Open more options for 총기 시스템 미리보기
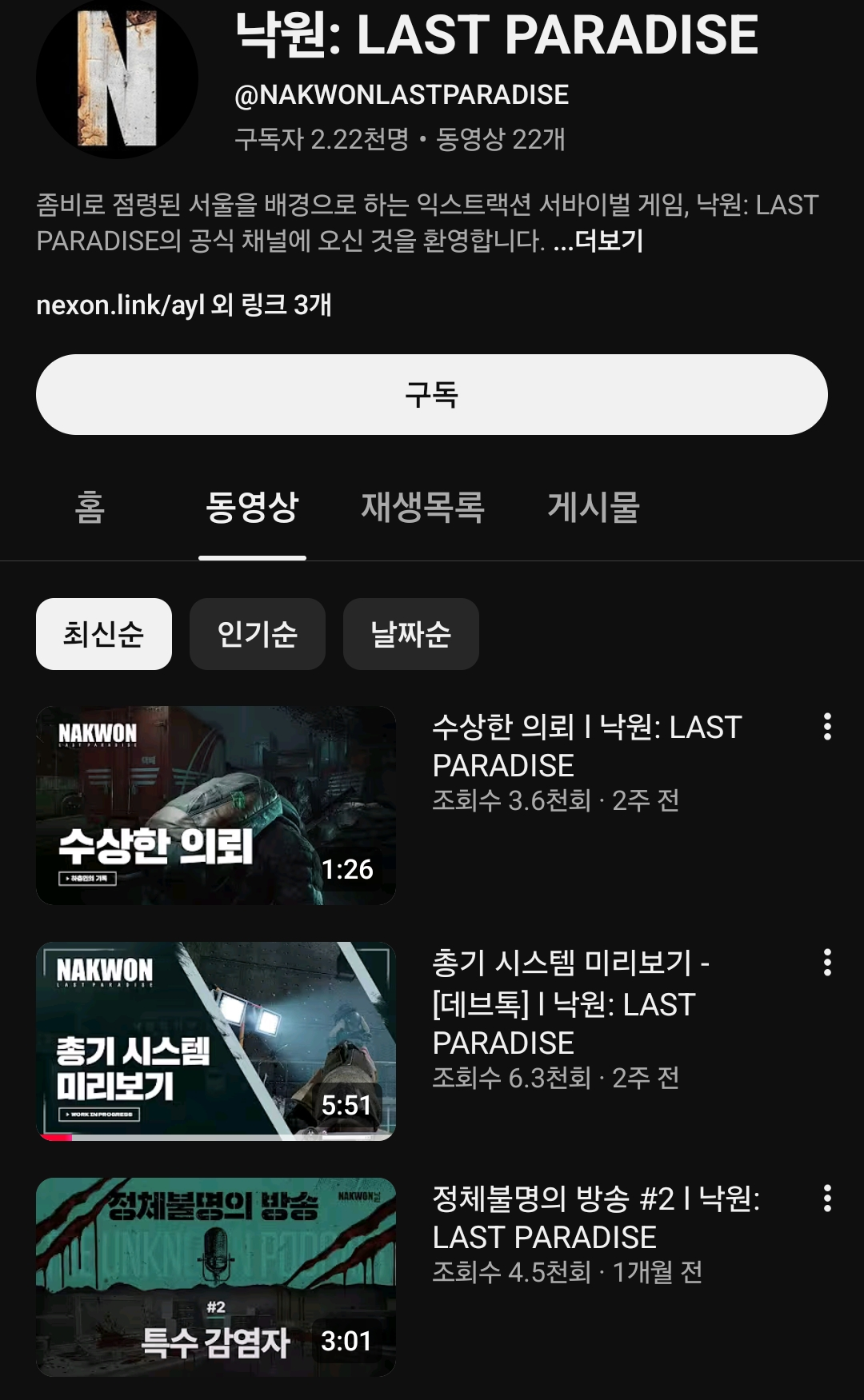864x1400 pixels. [827, 963]
